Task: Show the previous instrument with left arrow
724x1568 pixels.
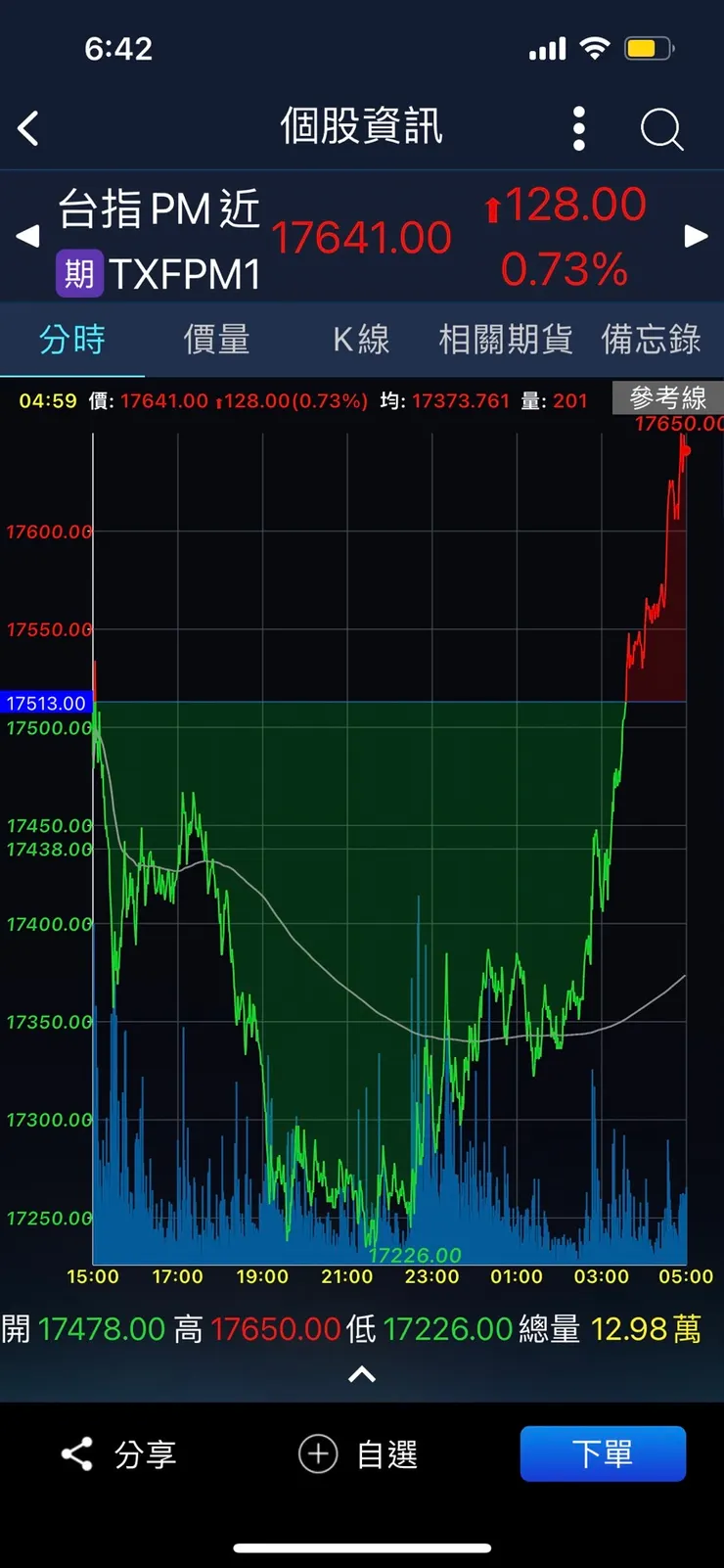Action: [x=27, y=236]
